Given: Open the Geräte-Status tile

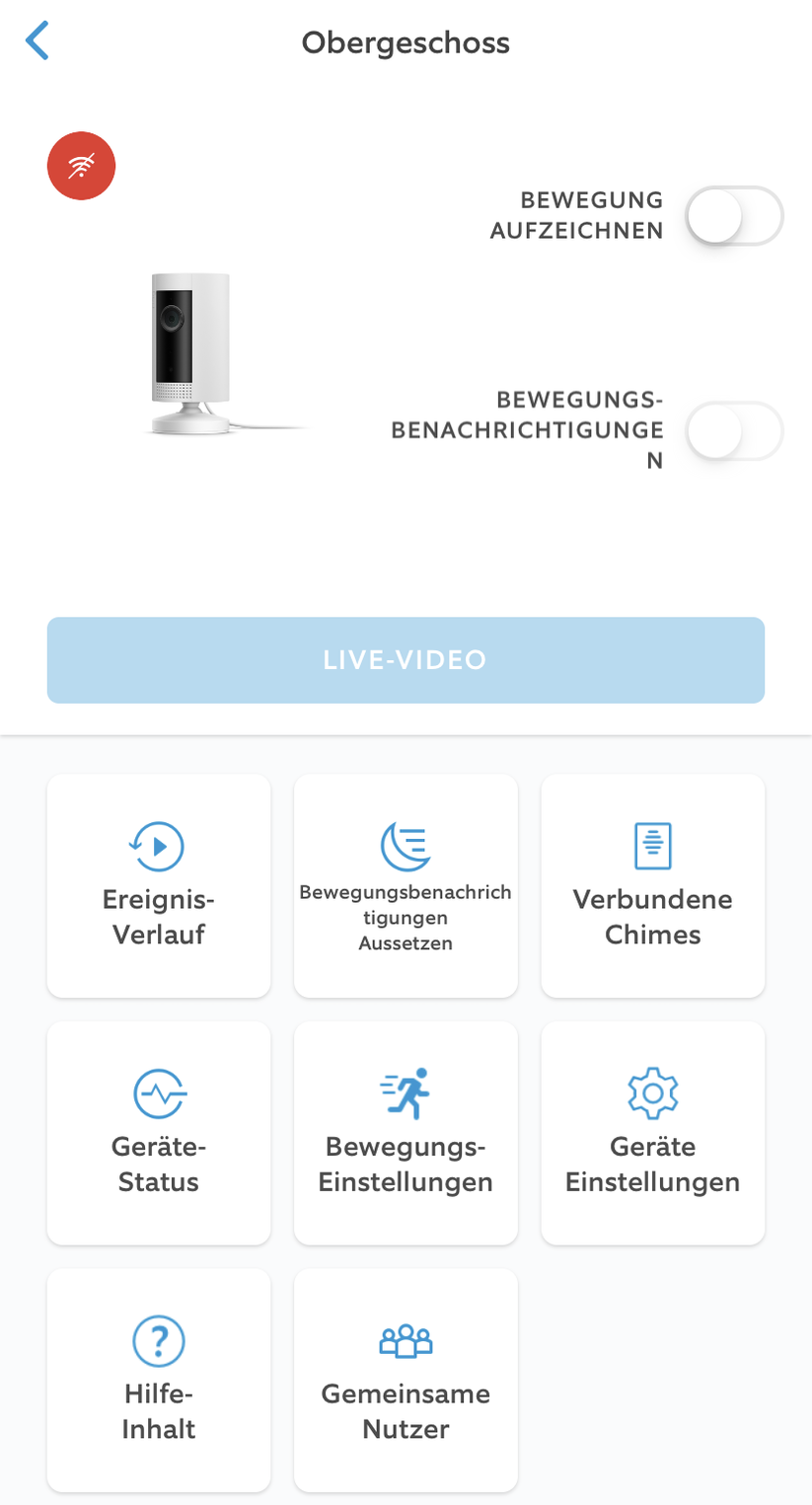Looking at the screenshot, I should point(158,1132).
